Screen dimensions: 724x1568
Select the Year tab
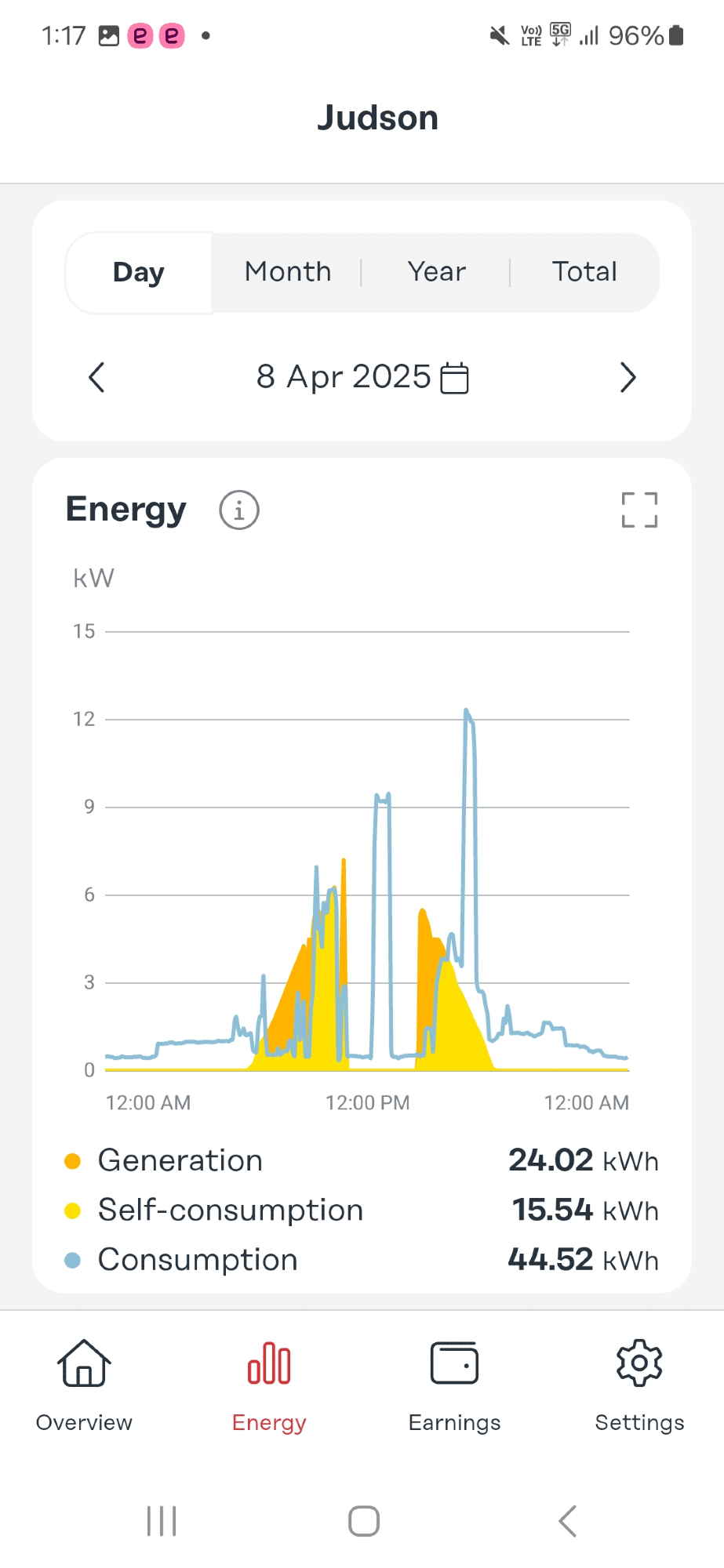point(436,272)
